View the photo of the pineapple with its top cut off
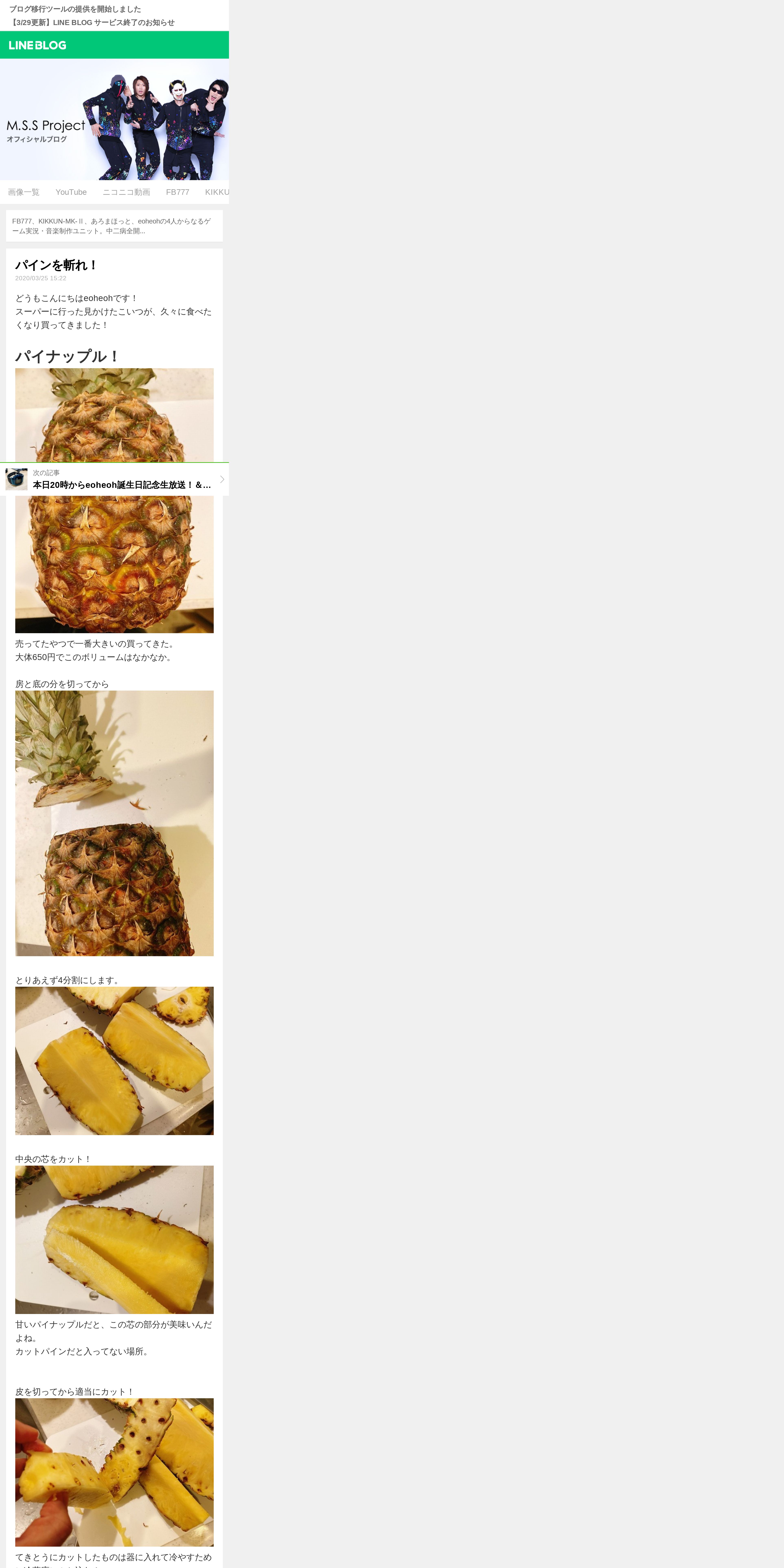The image size is (784, 1568). tap(114, 823)
